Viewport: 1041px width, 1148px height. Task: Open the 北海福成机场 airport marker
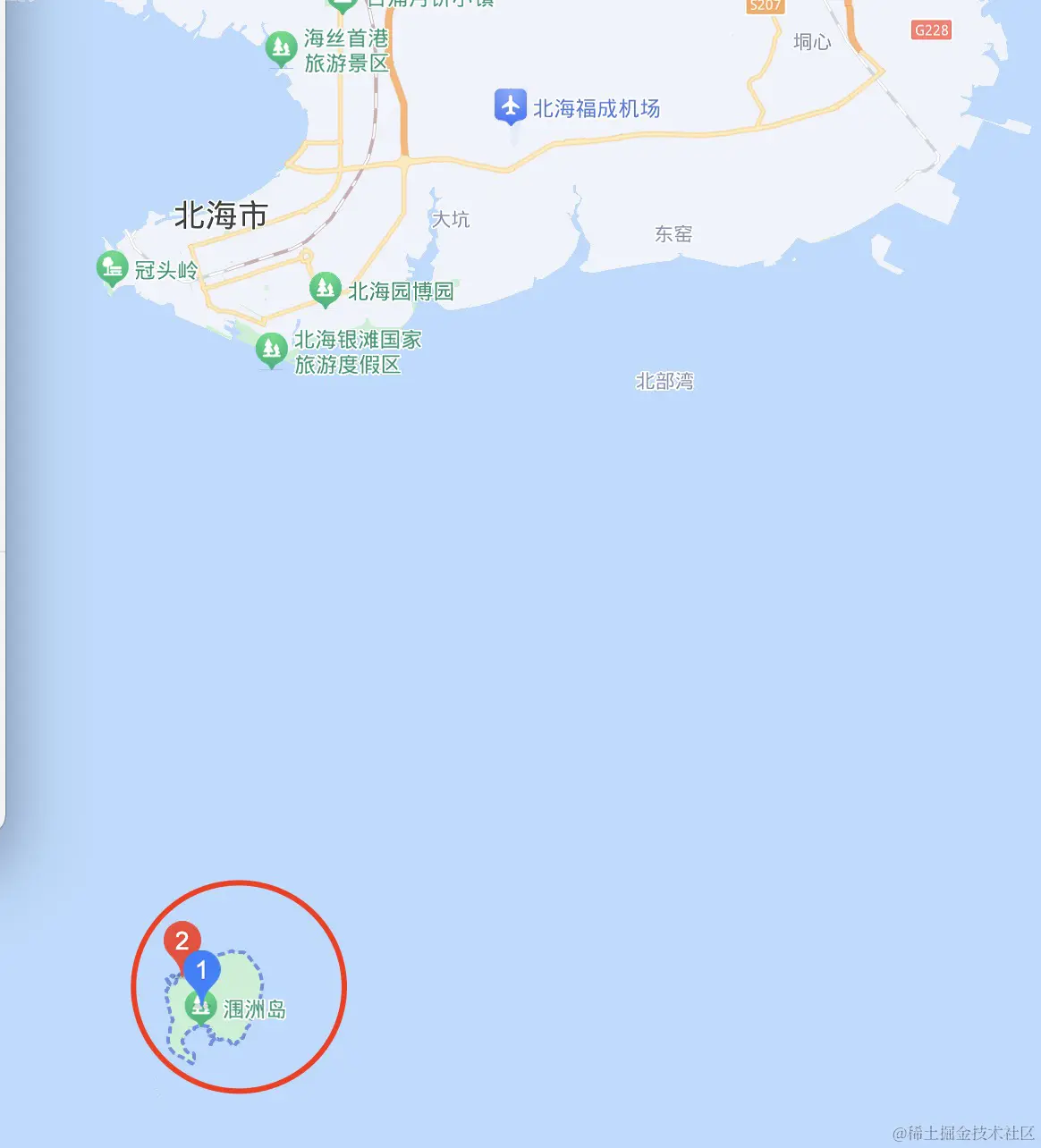[x=511, y=106]
